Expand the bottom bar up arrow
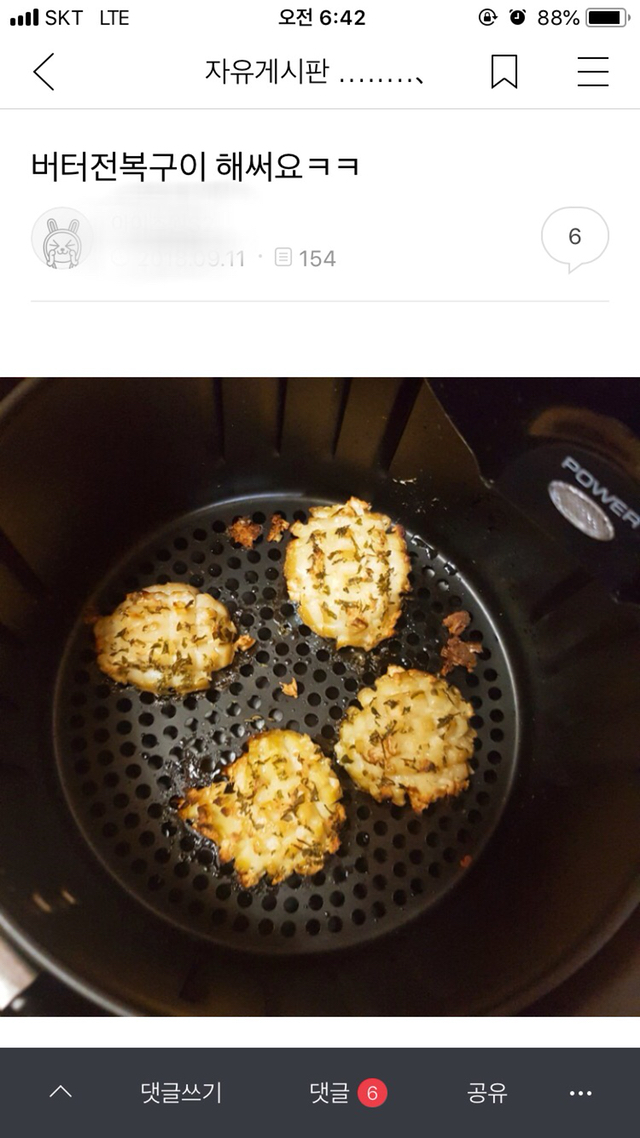The width and height of the screenshot is (640, 1138). pos(60,1093)
